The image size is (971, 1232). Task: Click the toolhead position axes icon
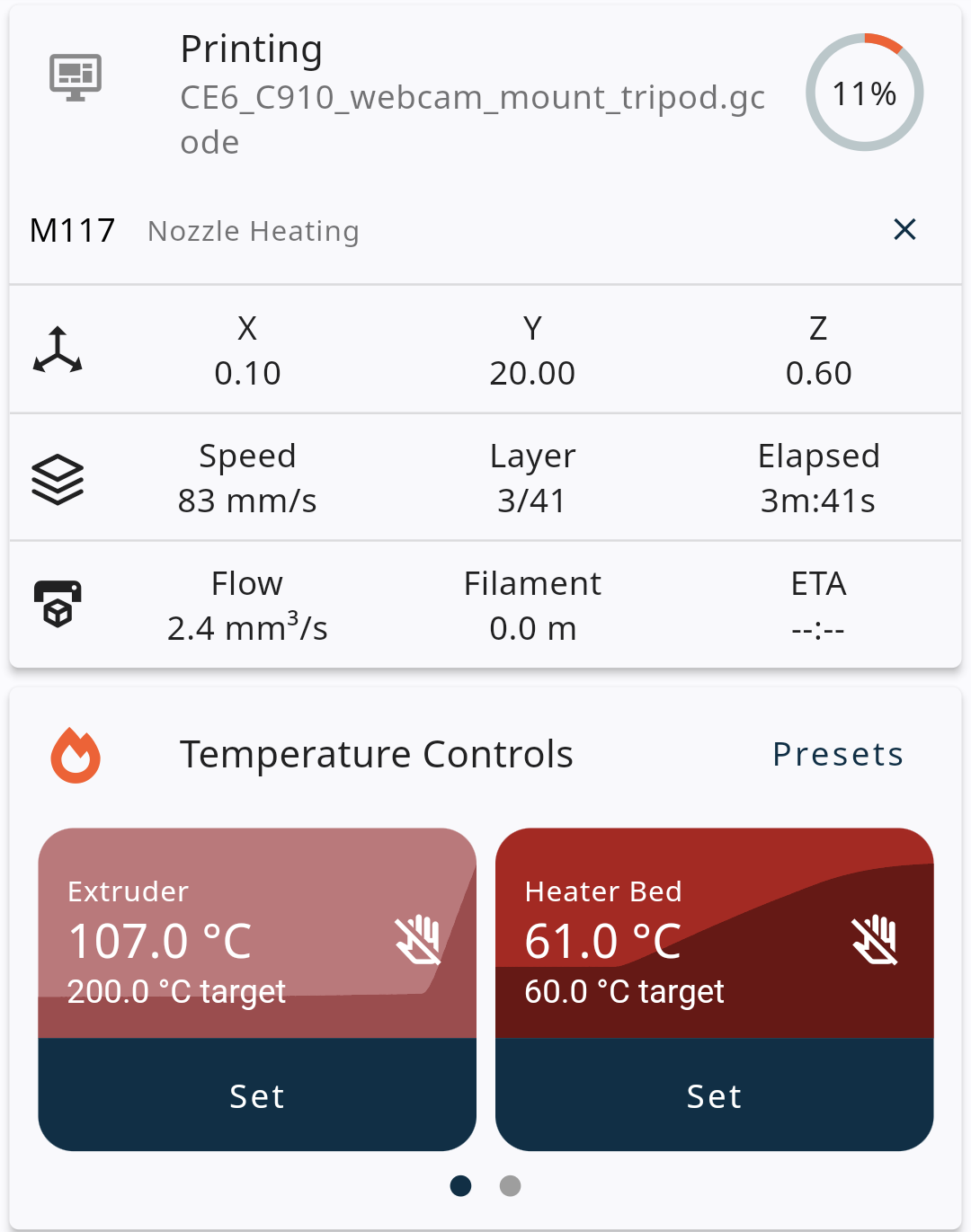click(x=58, y=350)
